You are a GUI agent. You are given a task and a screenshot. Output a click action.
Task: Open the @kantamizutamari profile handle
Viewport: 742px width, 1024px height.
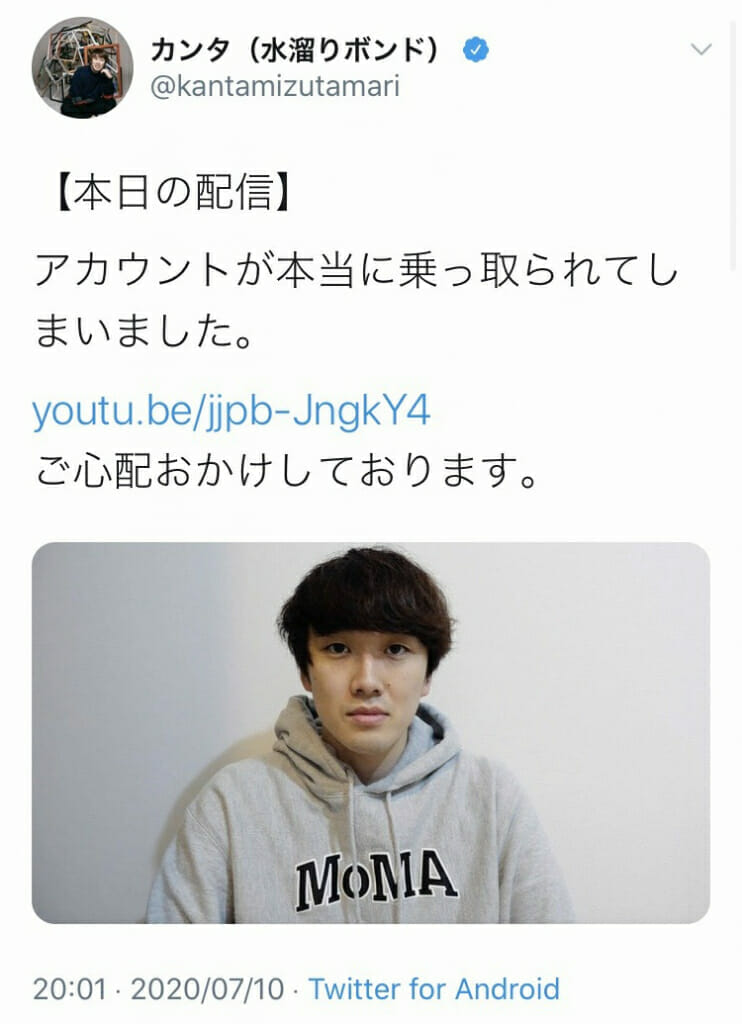coord(274,87)
